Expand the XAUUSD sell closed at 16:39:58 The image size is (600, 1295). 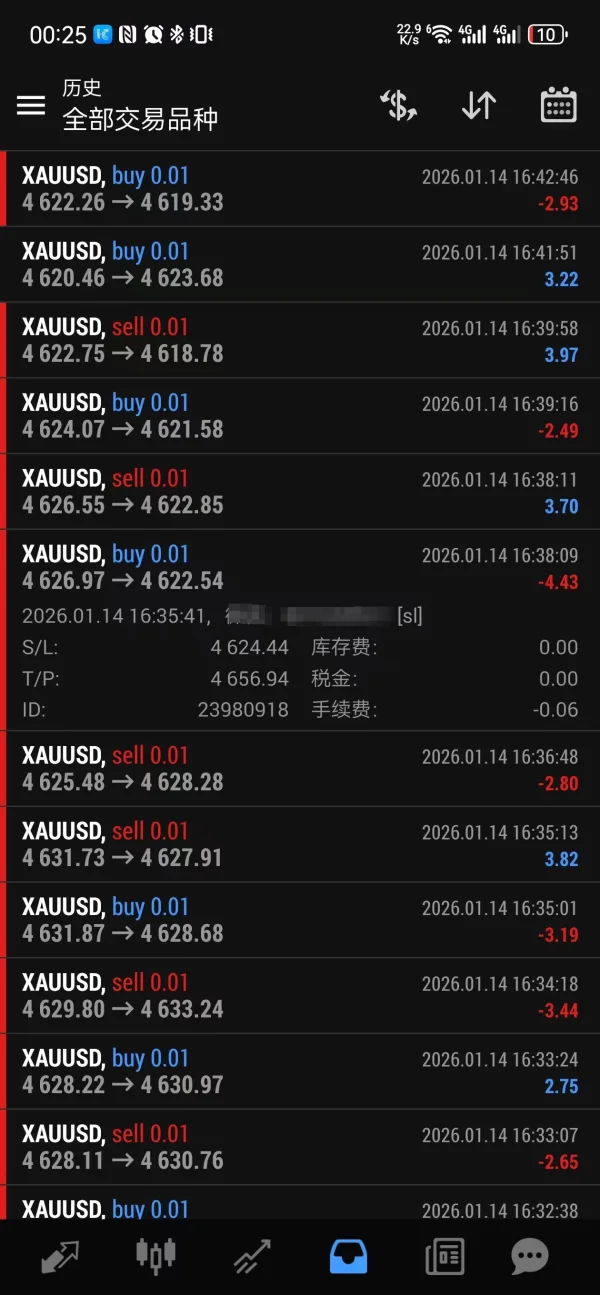(x=300, y=340)
